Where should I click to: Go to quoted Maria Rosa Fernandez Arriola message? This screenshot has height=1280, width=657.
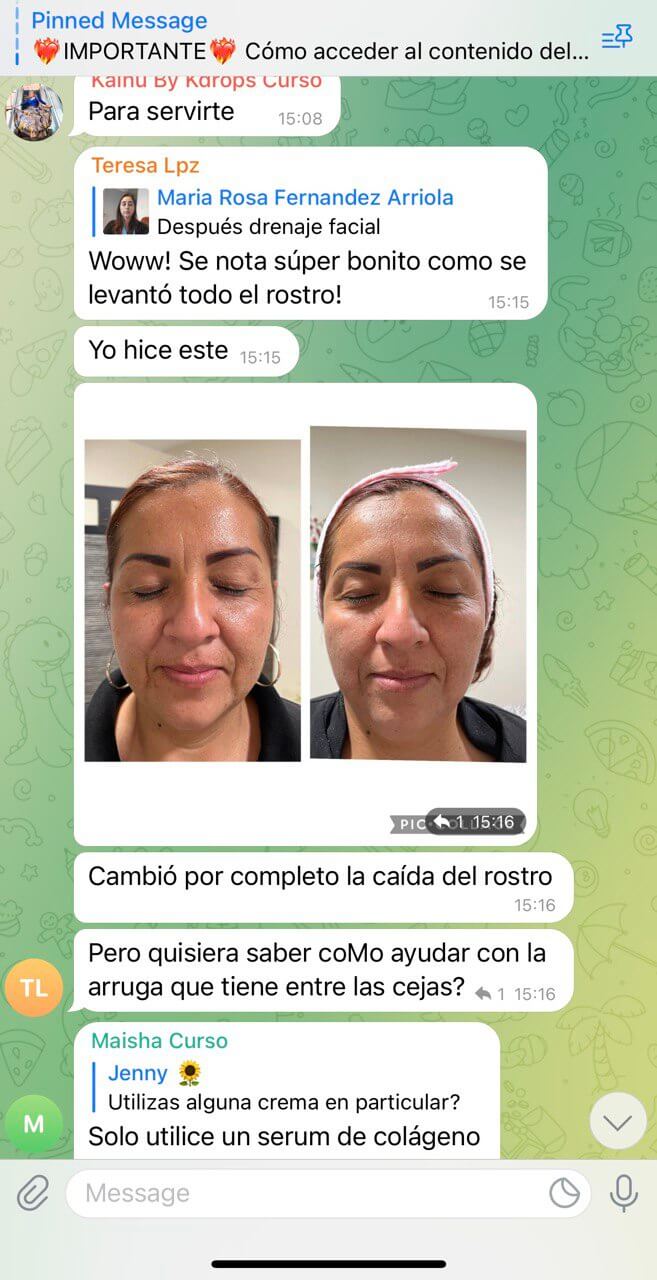click(x=300, y=212)
